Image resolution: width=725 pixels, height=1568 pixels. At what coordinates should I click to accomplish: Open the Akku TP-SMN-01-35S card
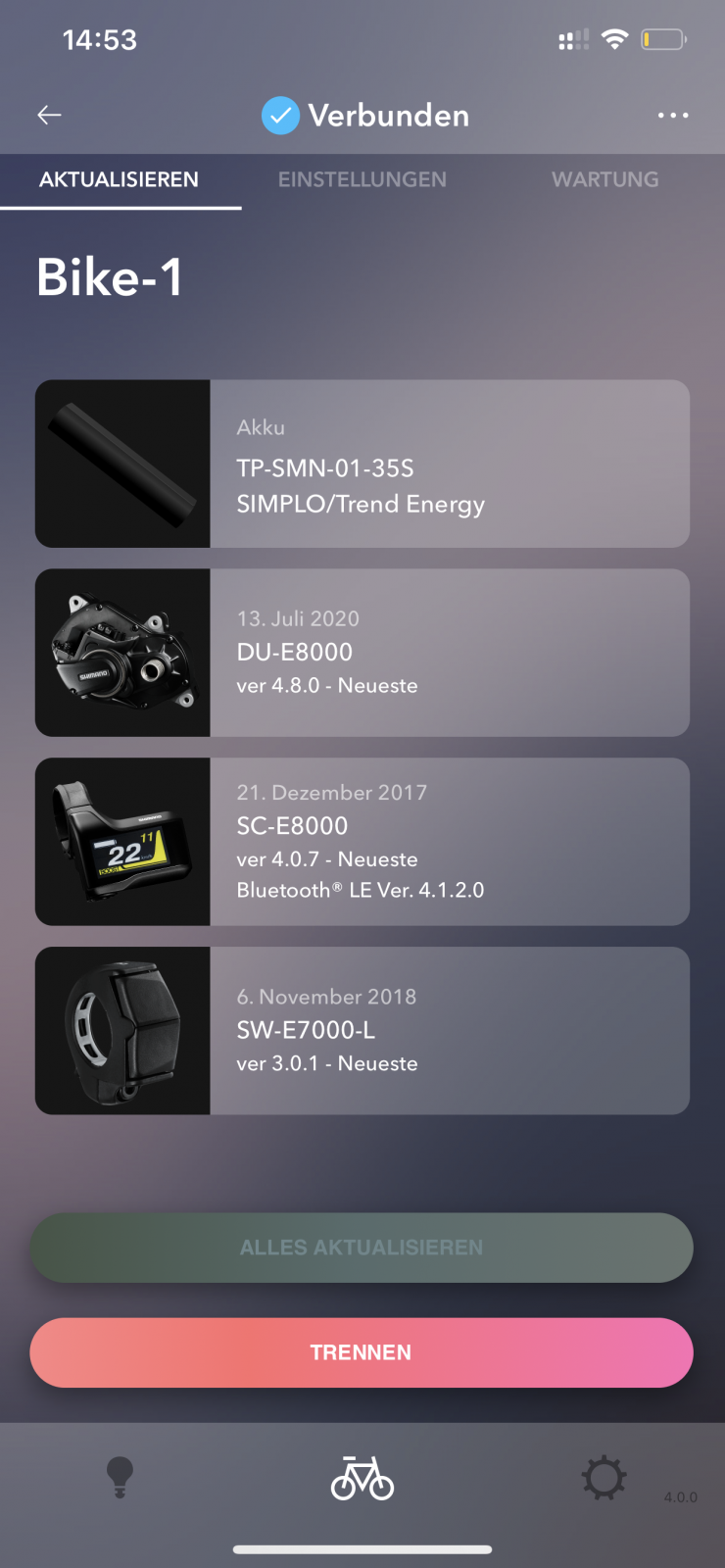[x=362, y=464]
